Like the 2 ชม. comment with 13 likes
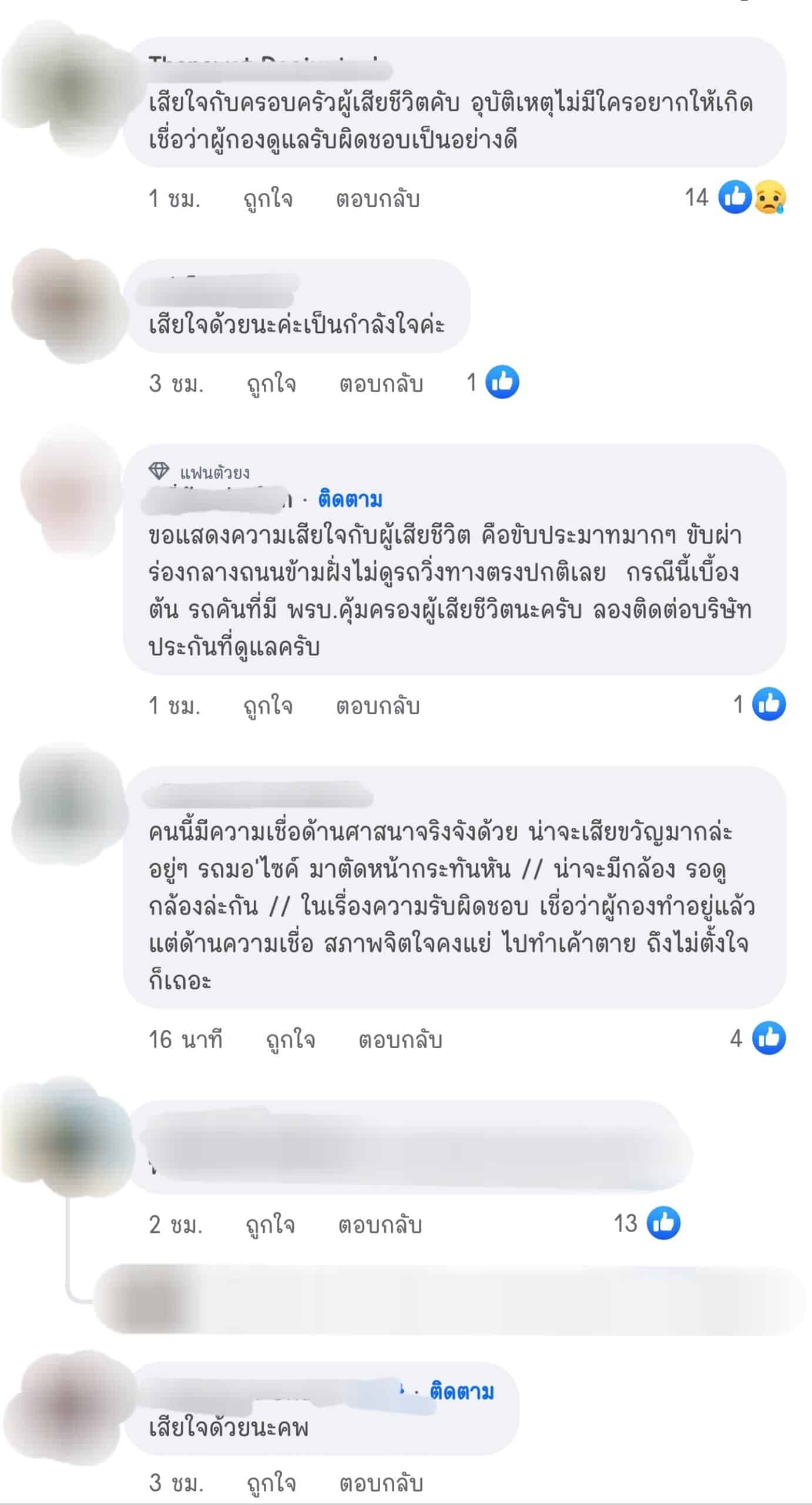This screenshot has height=1505, width=812. click(x=270, y=1225)
